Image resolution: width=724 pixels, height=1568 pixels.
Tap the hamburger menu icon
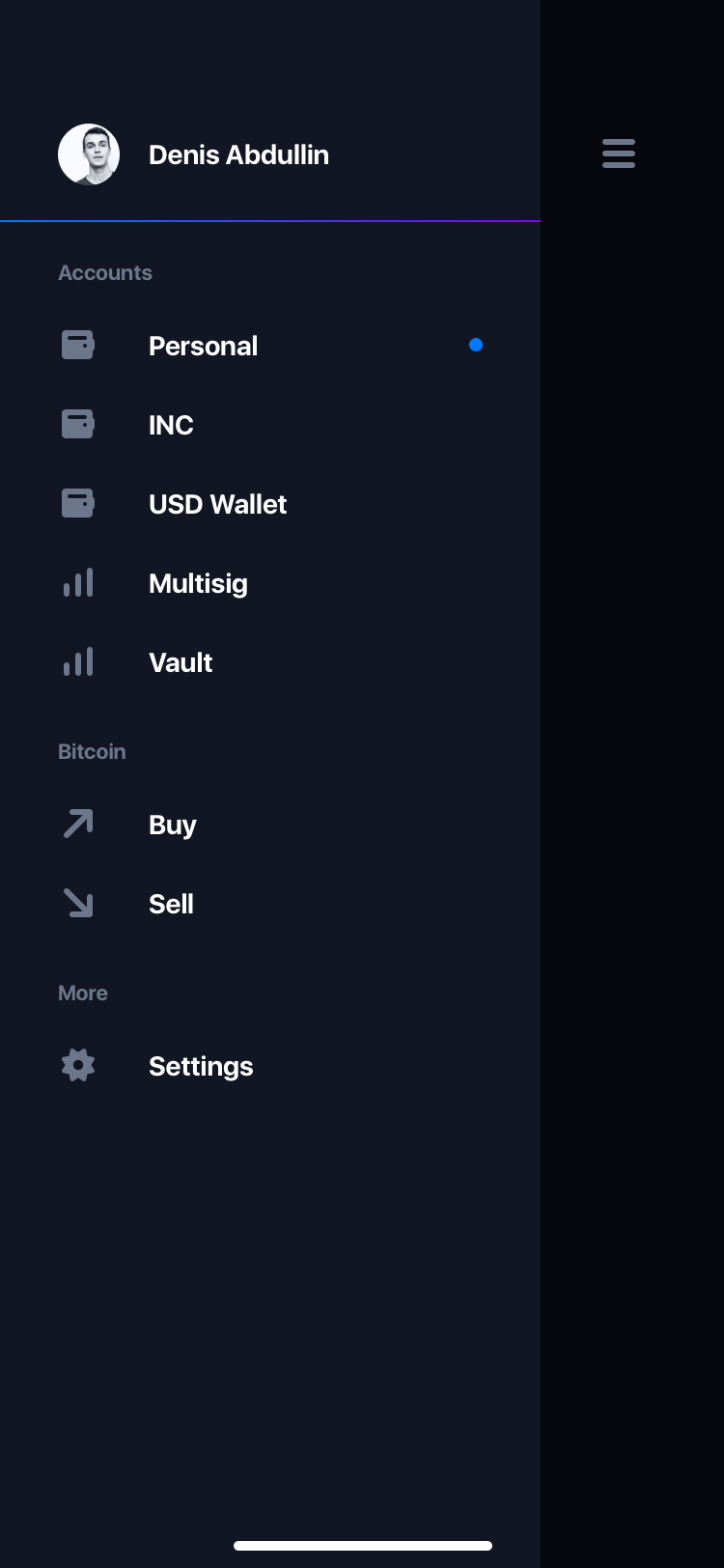pyautogui.click(x=619, y=154)
